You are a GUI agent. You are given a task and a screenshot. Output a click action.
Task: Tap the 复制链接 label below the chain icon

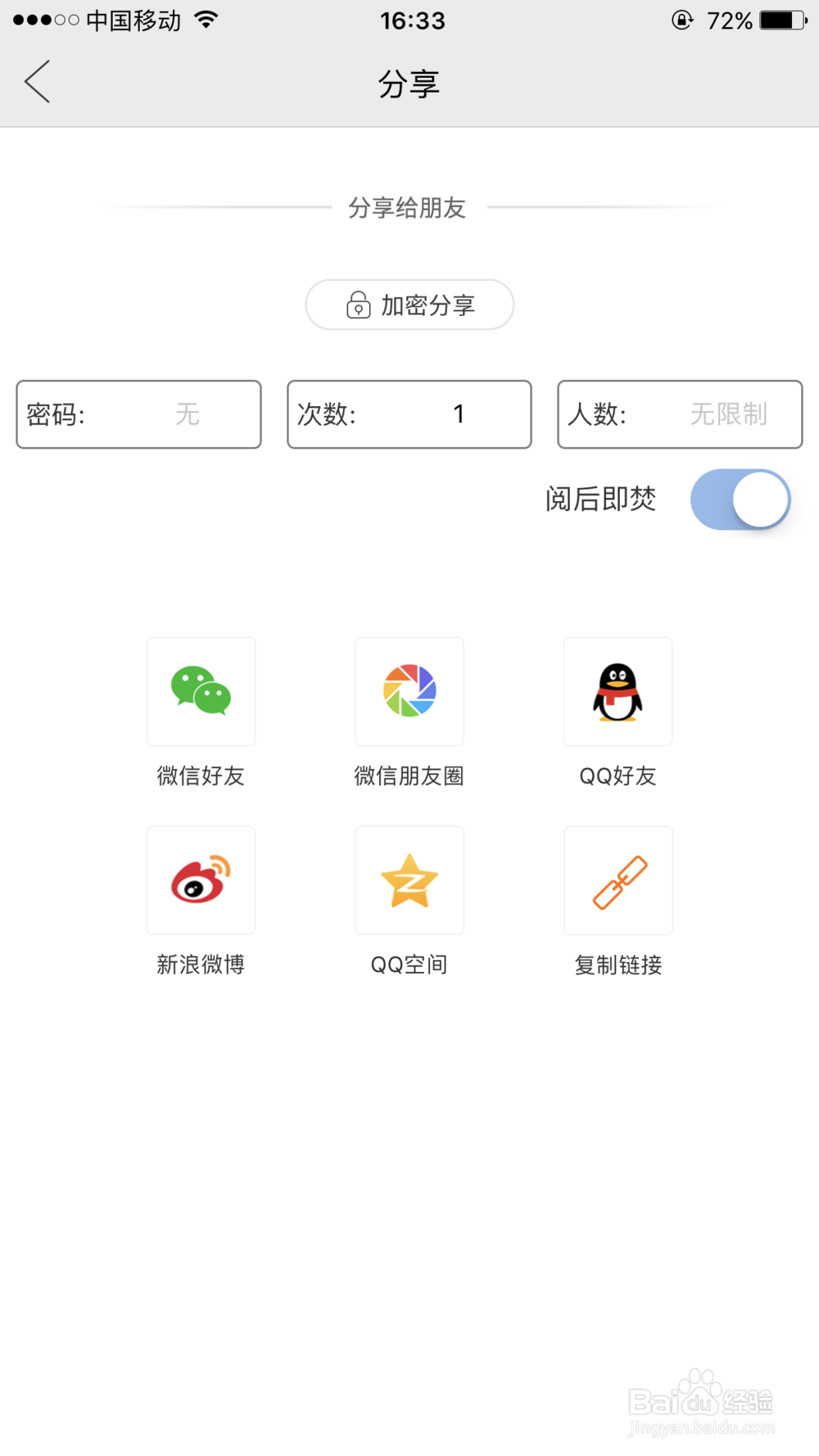tap(618, 965)
